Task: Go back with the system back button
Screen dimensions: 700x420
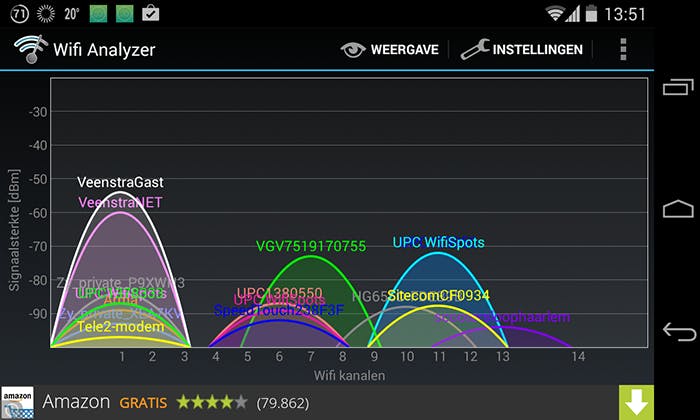Action: pos(677,330)
